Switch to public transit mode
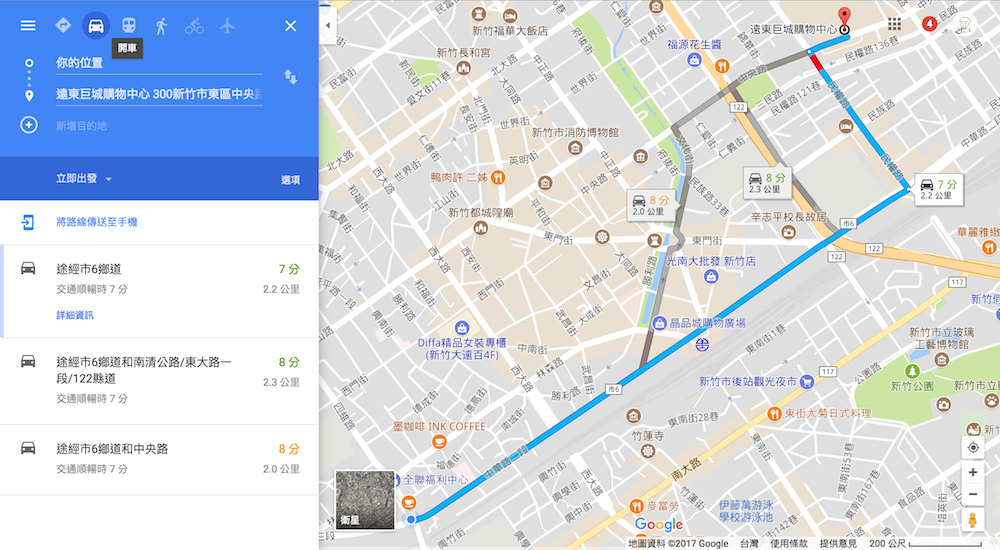The width and height of the screenshot is (1000, 550). pyautogui.click(x=129, y=26)
